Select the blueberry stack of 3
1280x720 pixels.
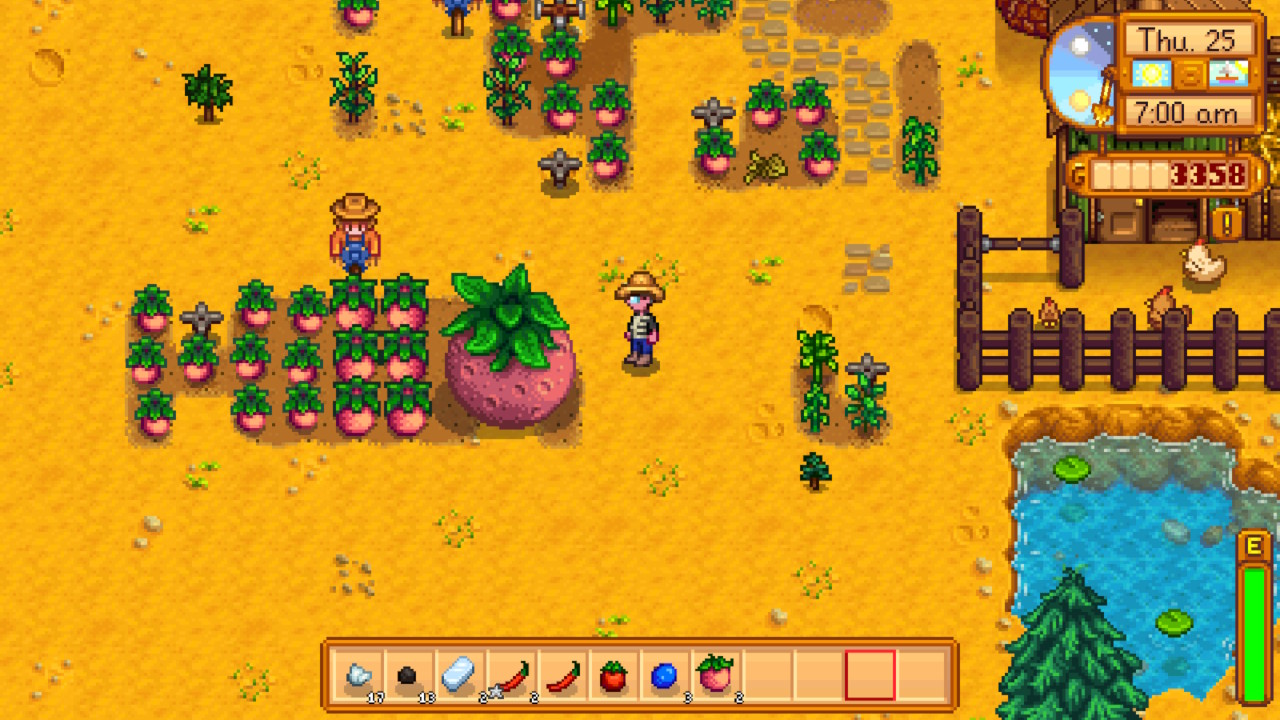[x=665, y=676]
